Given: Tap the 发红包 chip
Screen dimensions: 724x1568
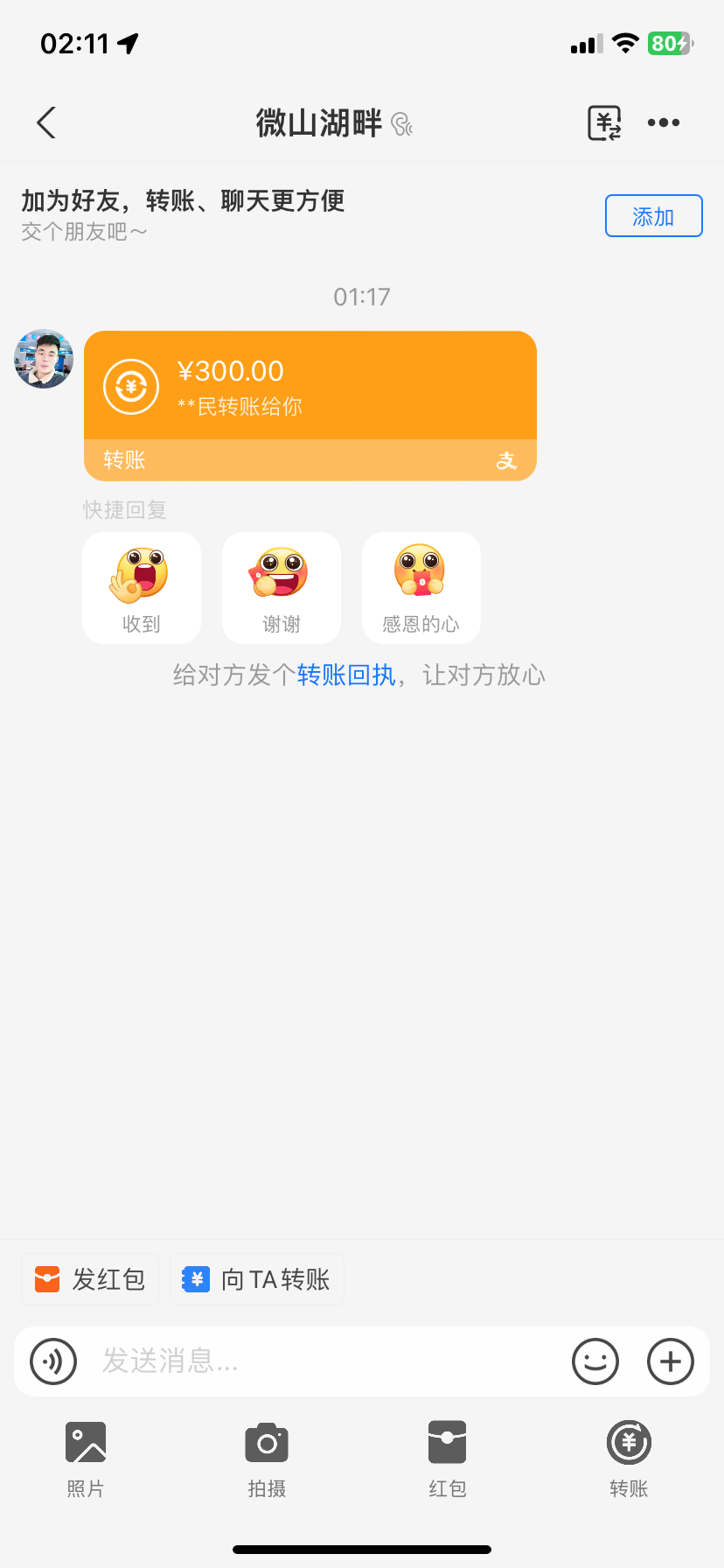Looking at the screenshot, I should (x=90, y=1279).
